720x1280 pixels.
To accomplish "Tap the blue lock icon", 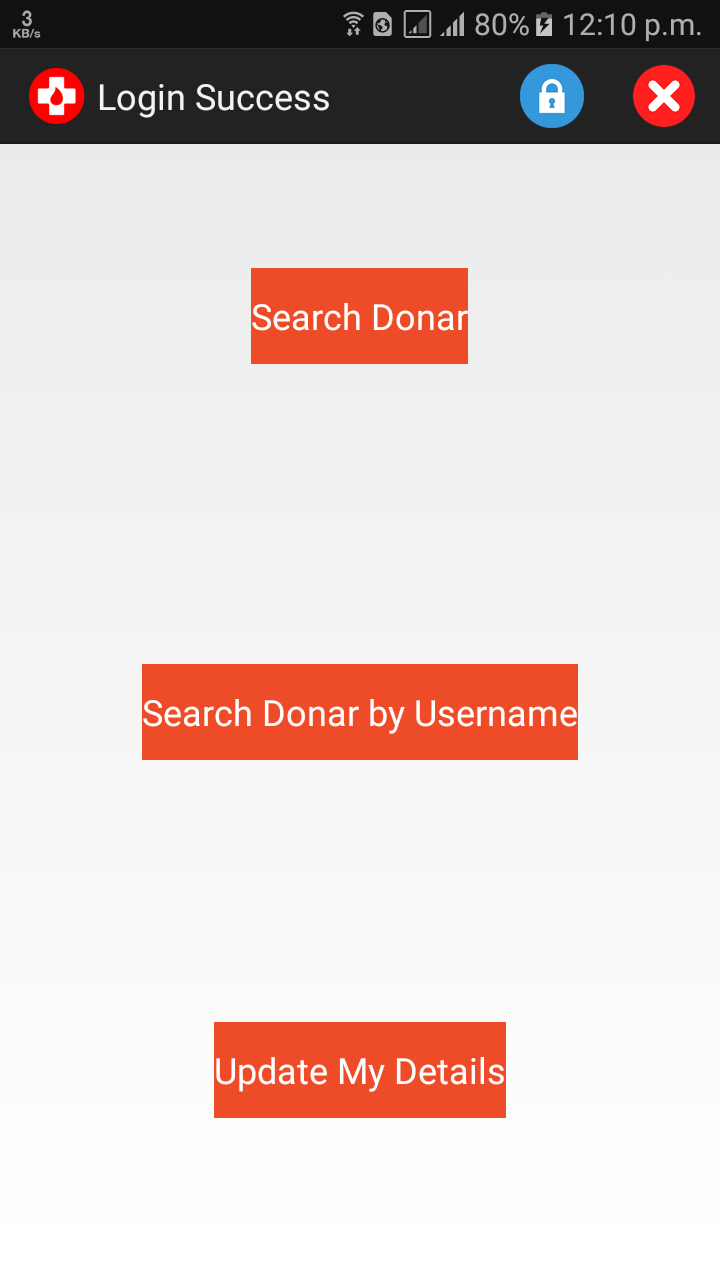I will [552, 96].
